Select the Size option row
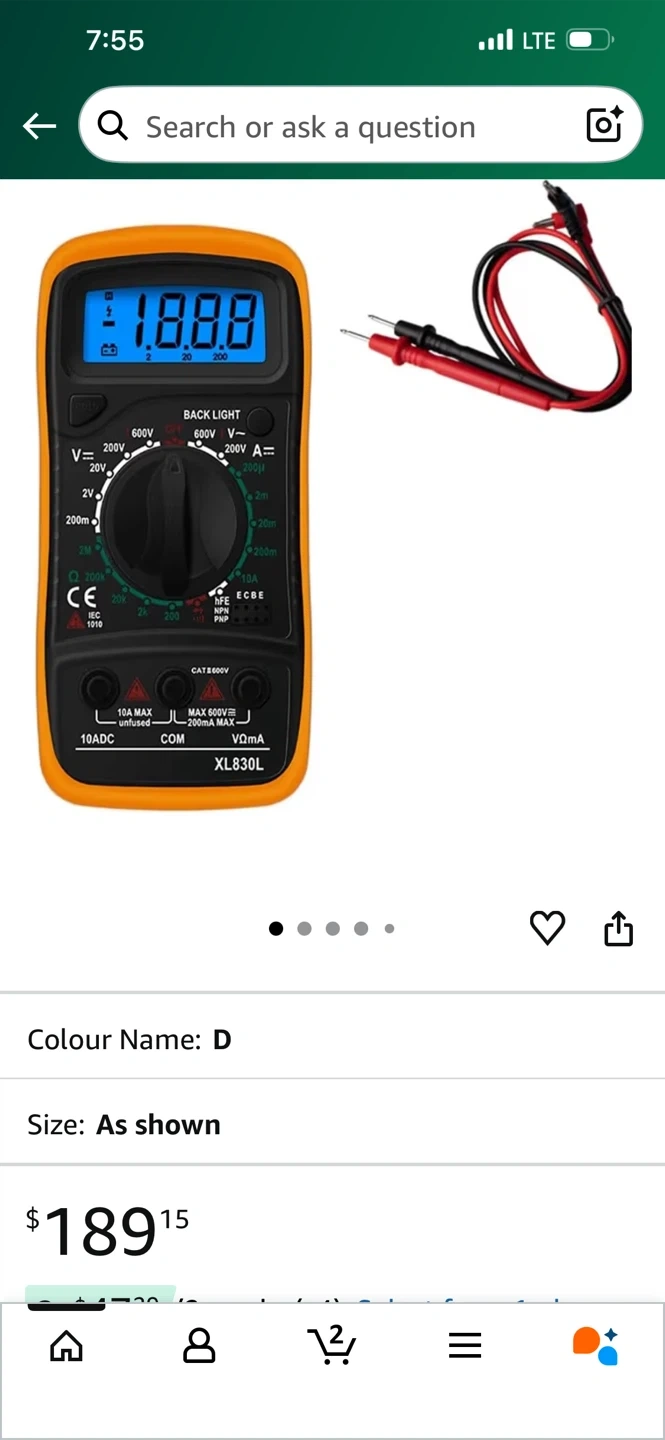 [332, 1125]
